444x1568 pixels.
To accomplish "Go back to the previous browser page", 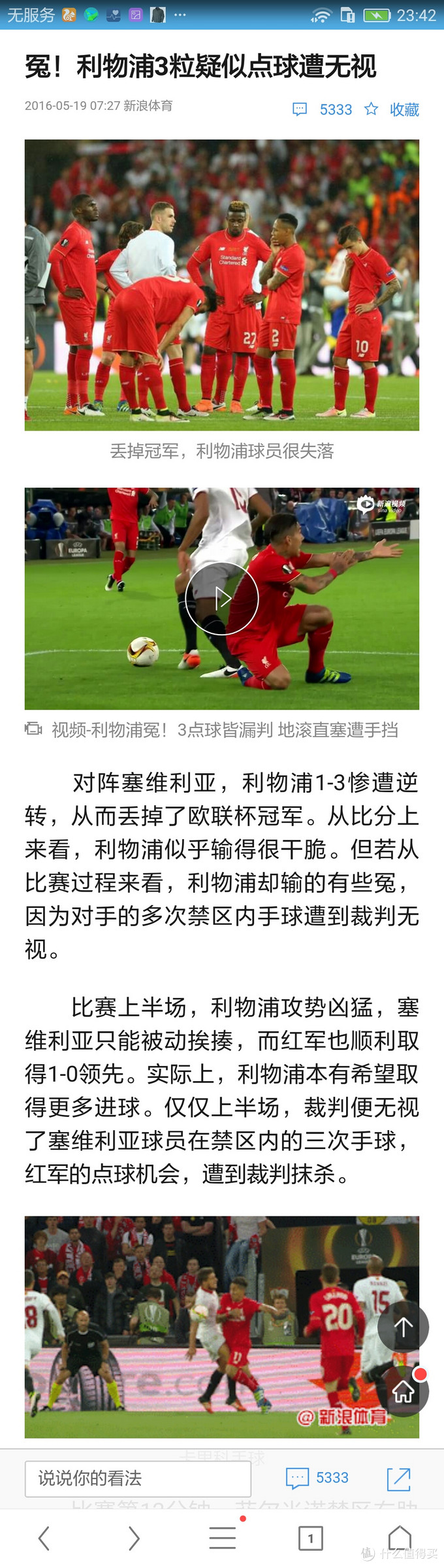I will click(x=44, y=1538).
